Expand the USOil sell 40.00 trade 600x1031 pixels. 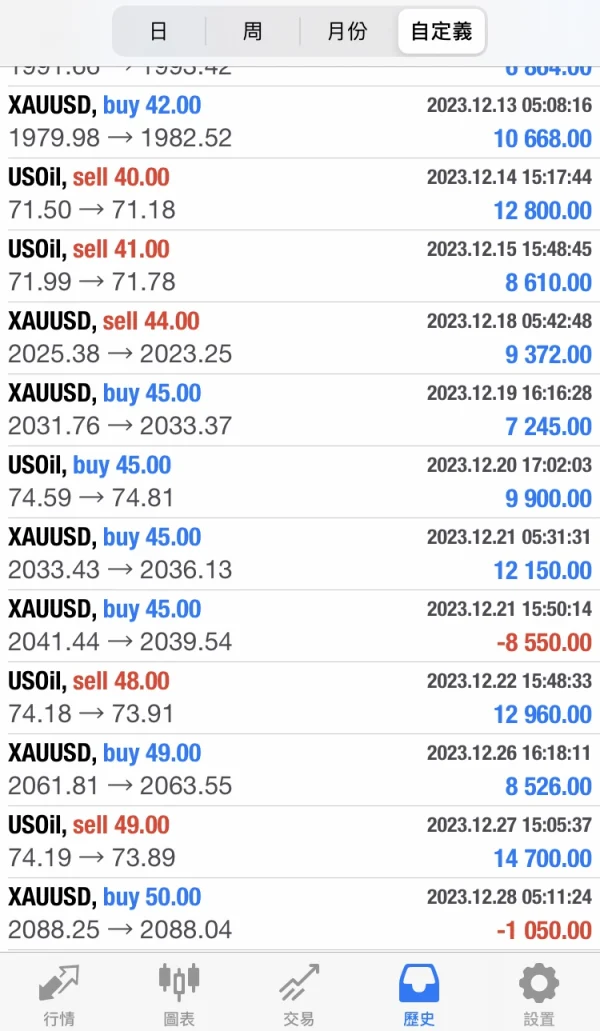point(300,194)
